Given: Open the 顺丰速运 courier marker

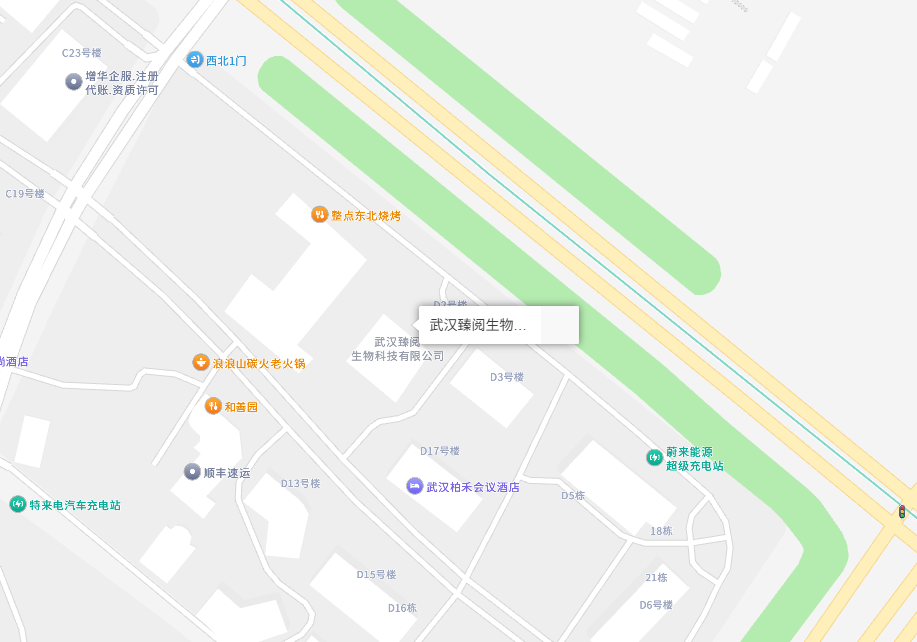Looking at the screenshot, I should [x=192, y=471].
